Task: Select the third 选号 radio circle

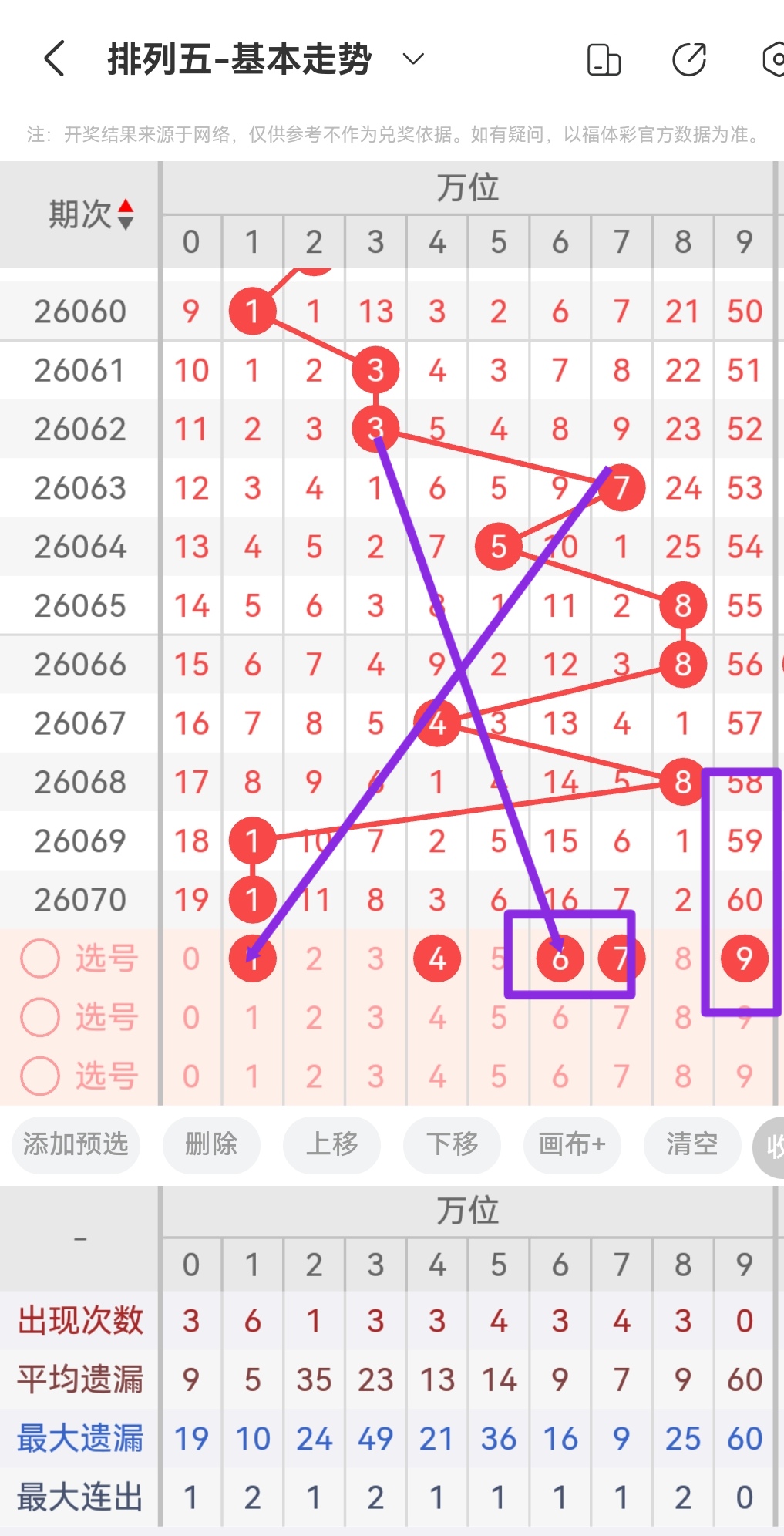Action: point(40,1076)
